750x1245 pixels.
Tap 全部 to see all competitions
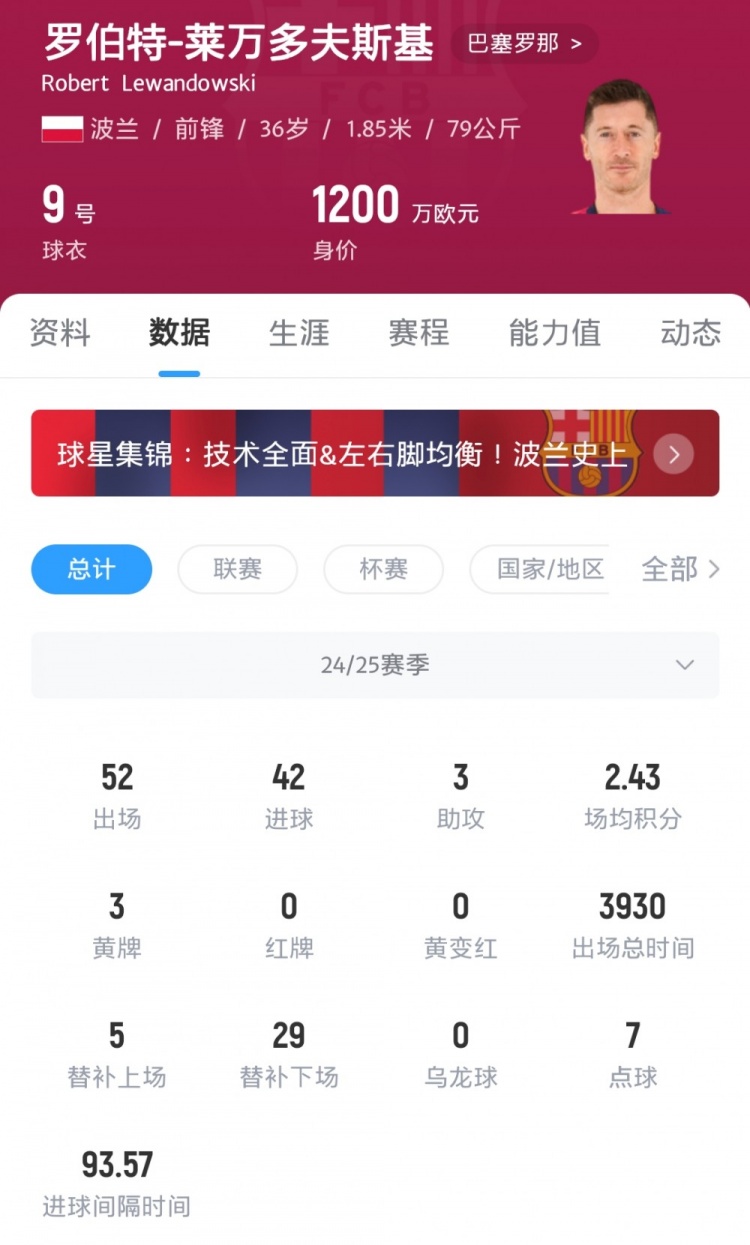[680, 569]
